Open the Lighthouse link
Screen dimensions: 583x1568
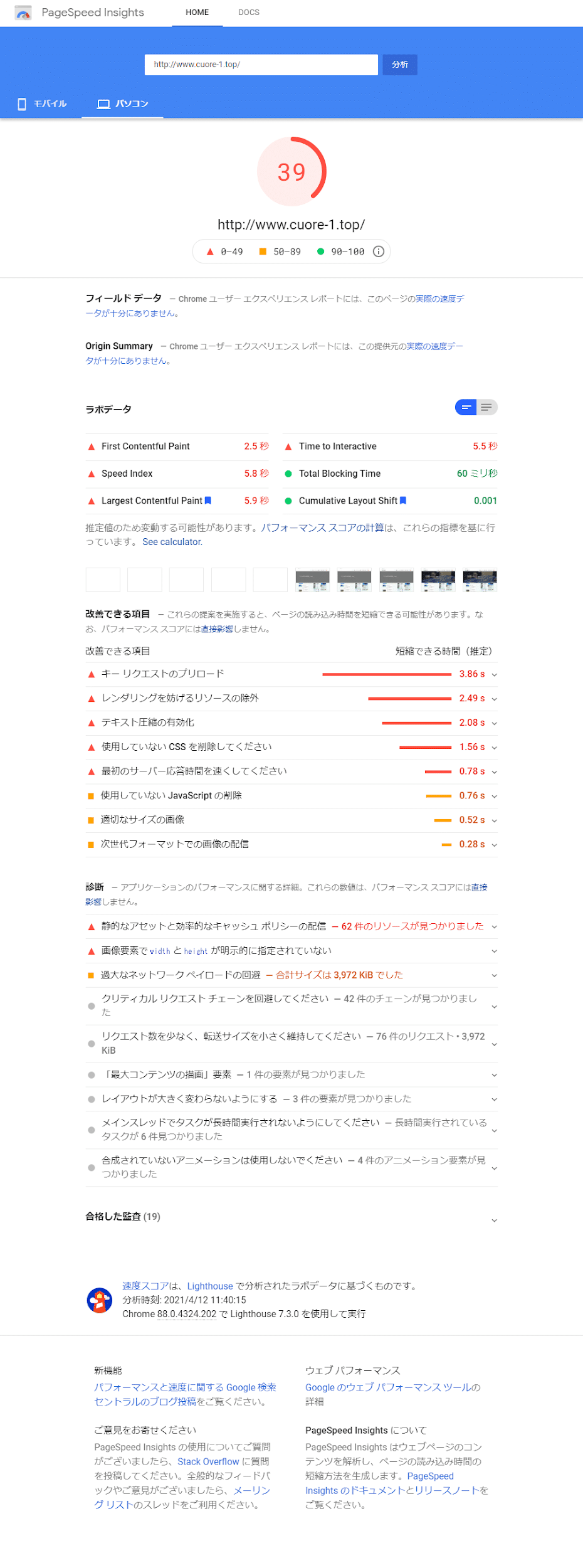click(x=210, y=1286)
